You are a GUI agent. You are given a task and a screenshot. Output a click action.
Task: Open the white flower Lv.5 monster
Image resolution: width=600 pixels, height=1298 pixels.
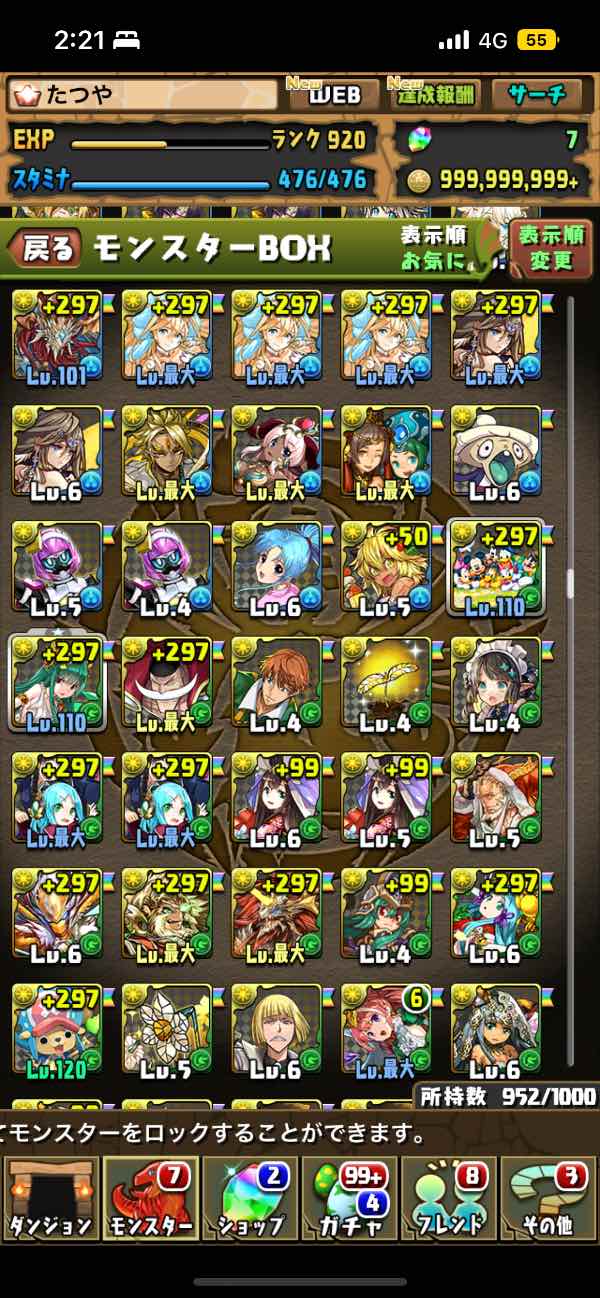click(167, 1028)
